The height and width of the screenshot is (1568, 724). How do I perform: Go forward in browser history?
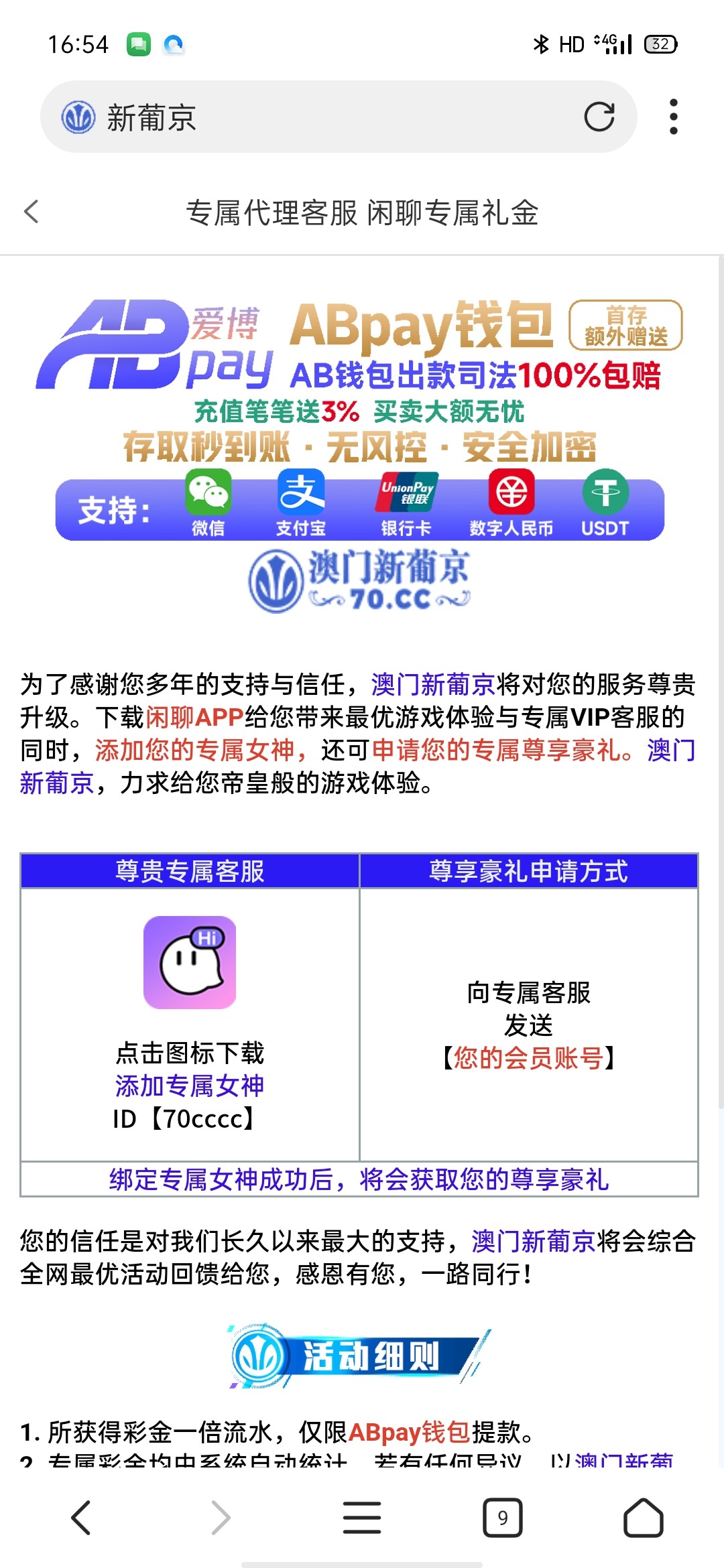point(221,1517)
